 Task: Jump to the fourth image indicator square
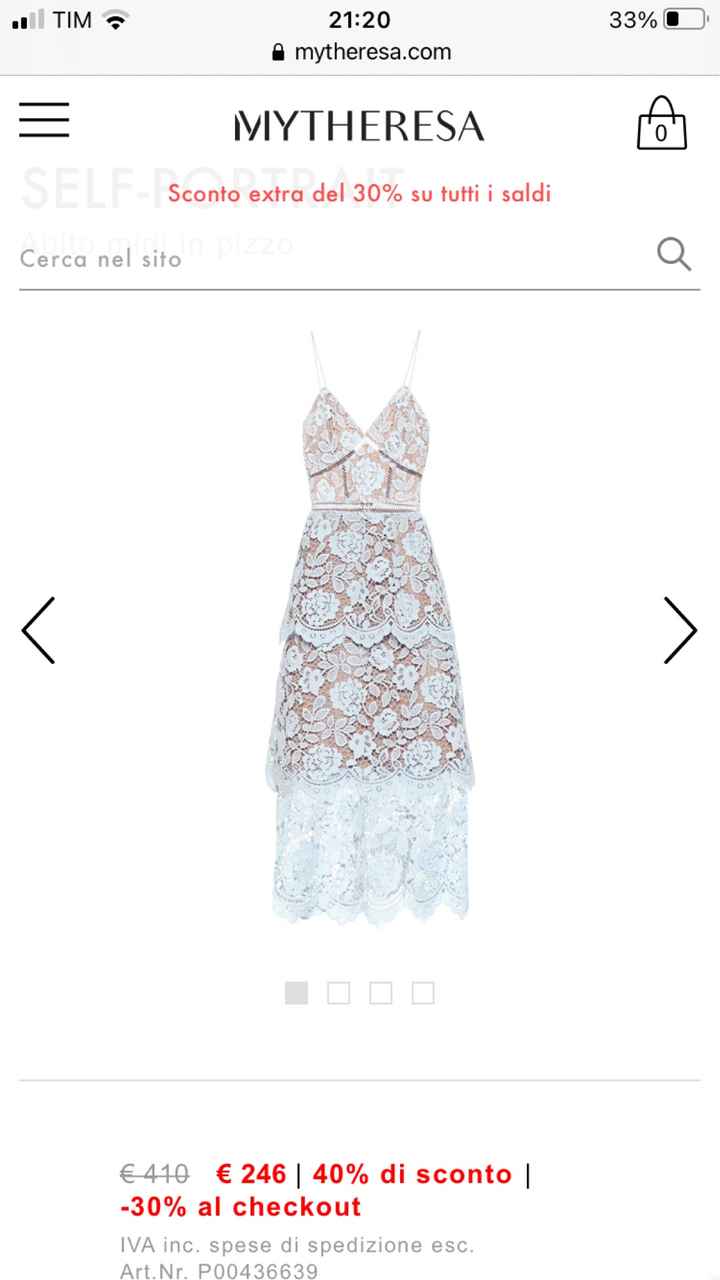423,993
